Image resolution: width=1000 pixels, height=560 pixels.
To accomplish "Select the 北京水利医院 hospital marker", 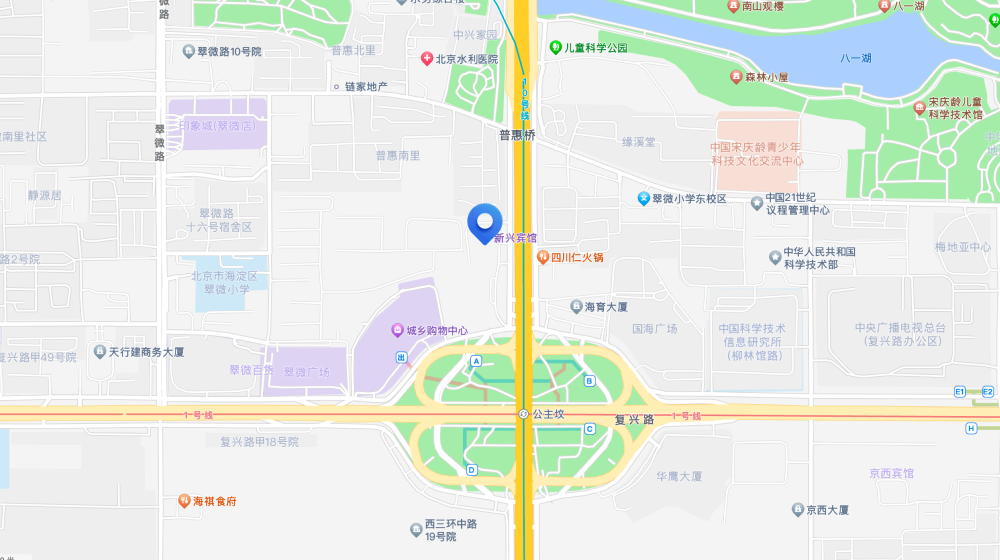I will click(427, 59).
